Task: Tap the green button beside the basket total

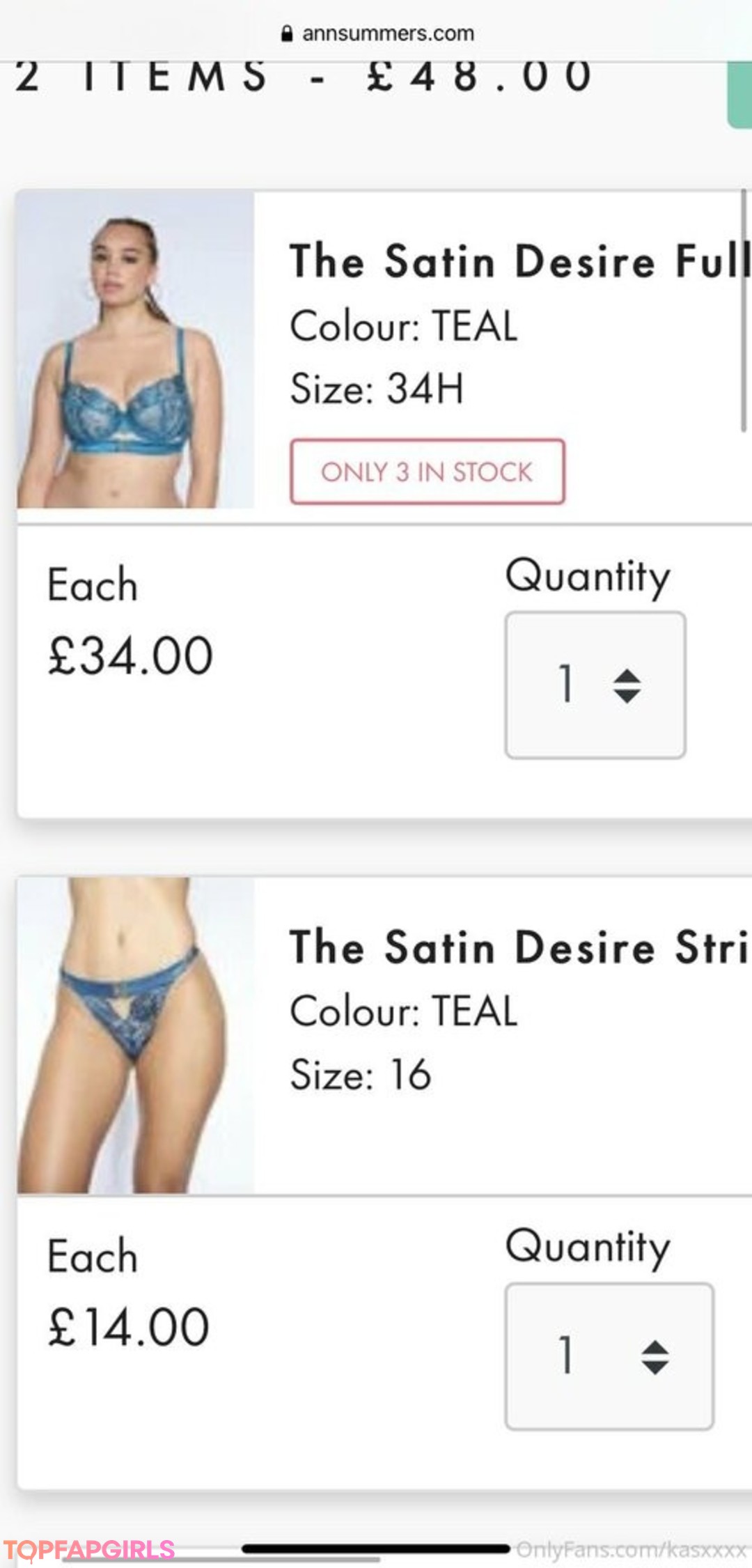Action: (739, 94)
